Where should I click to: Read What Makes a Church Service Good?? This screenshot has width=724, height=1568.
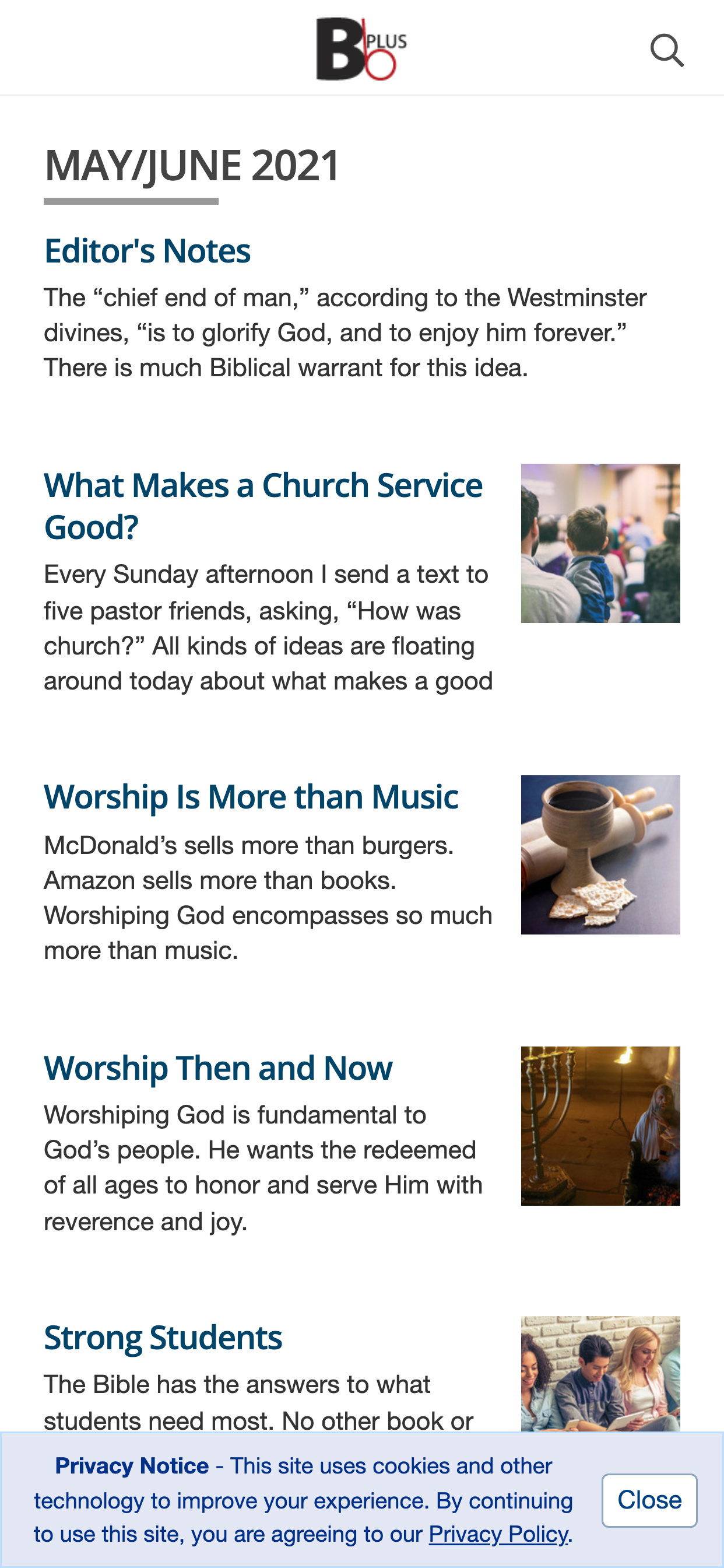[x=263, y=505]
